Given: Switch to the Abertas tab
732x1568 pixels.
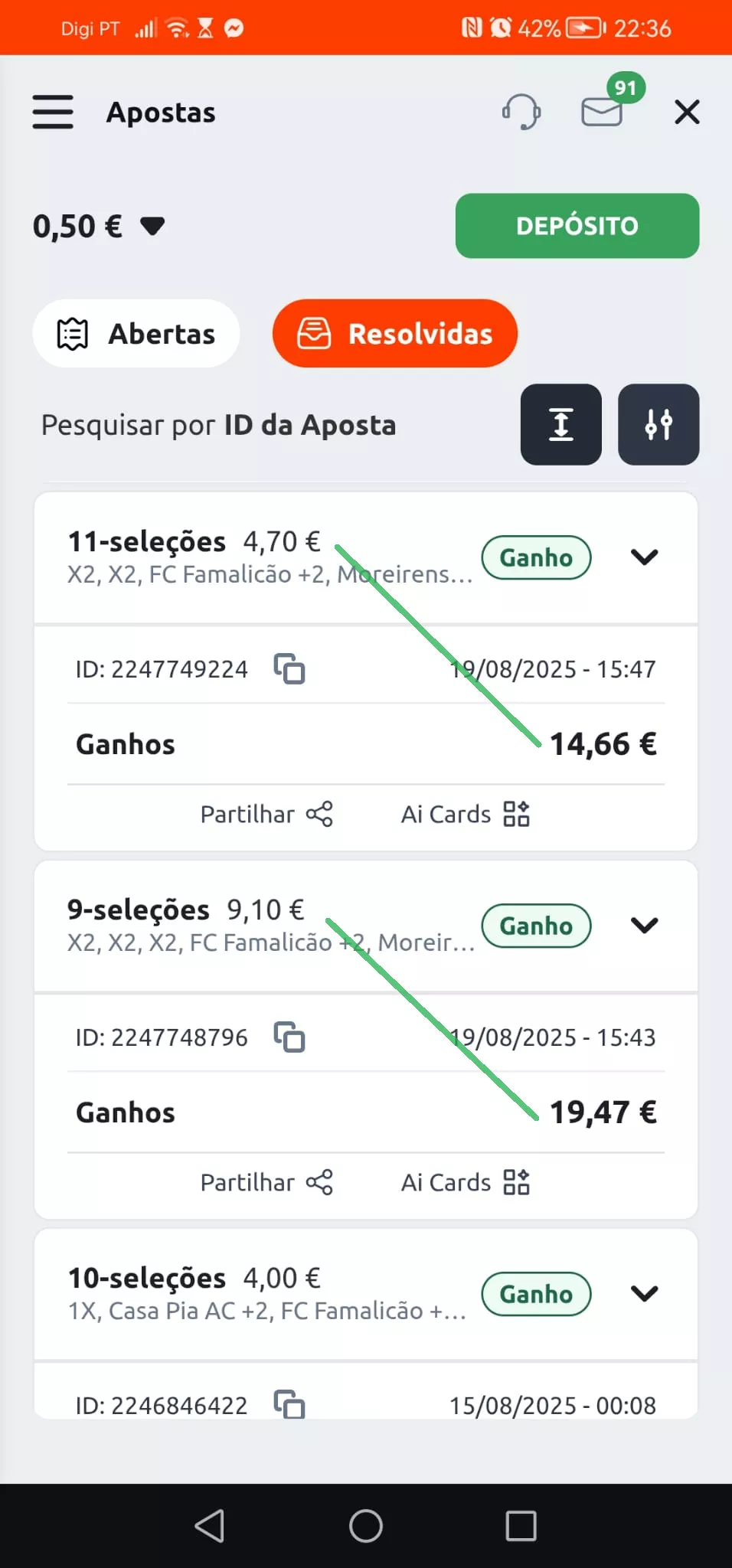Looking at the screenshot, I should pyautogui.click(x=136, y=334).
